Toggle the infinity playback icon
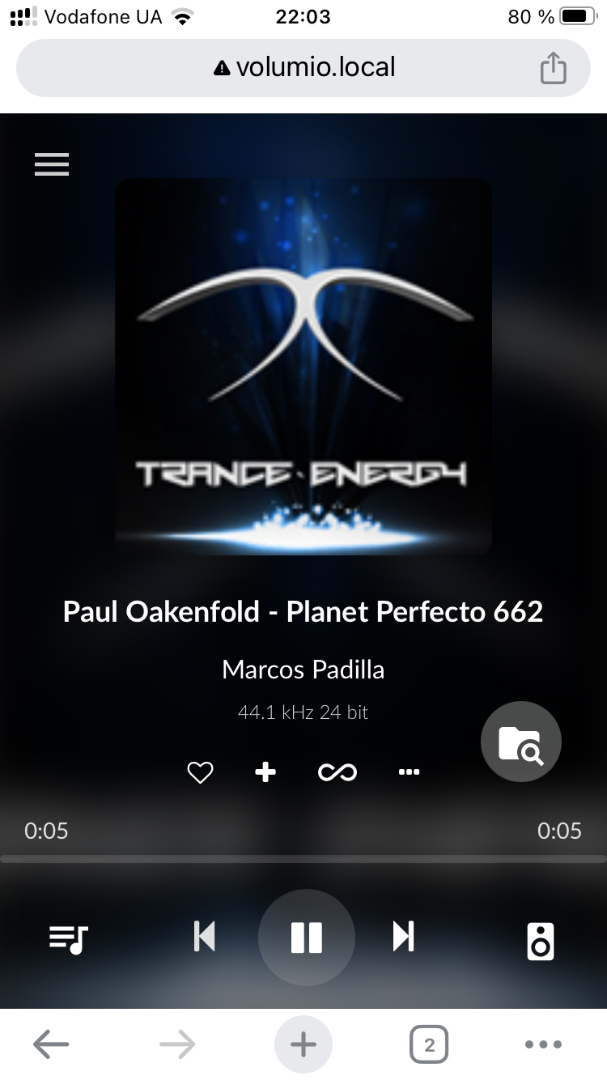607x1080 pixels. pyautogui.click(x=337, y=772)
